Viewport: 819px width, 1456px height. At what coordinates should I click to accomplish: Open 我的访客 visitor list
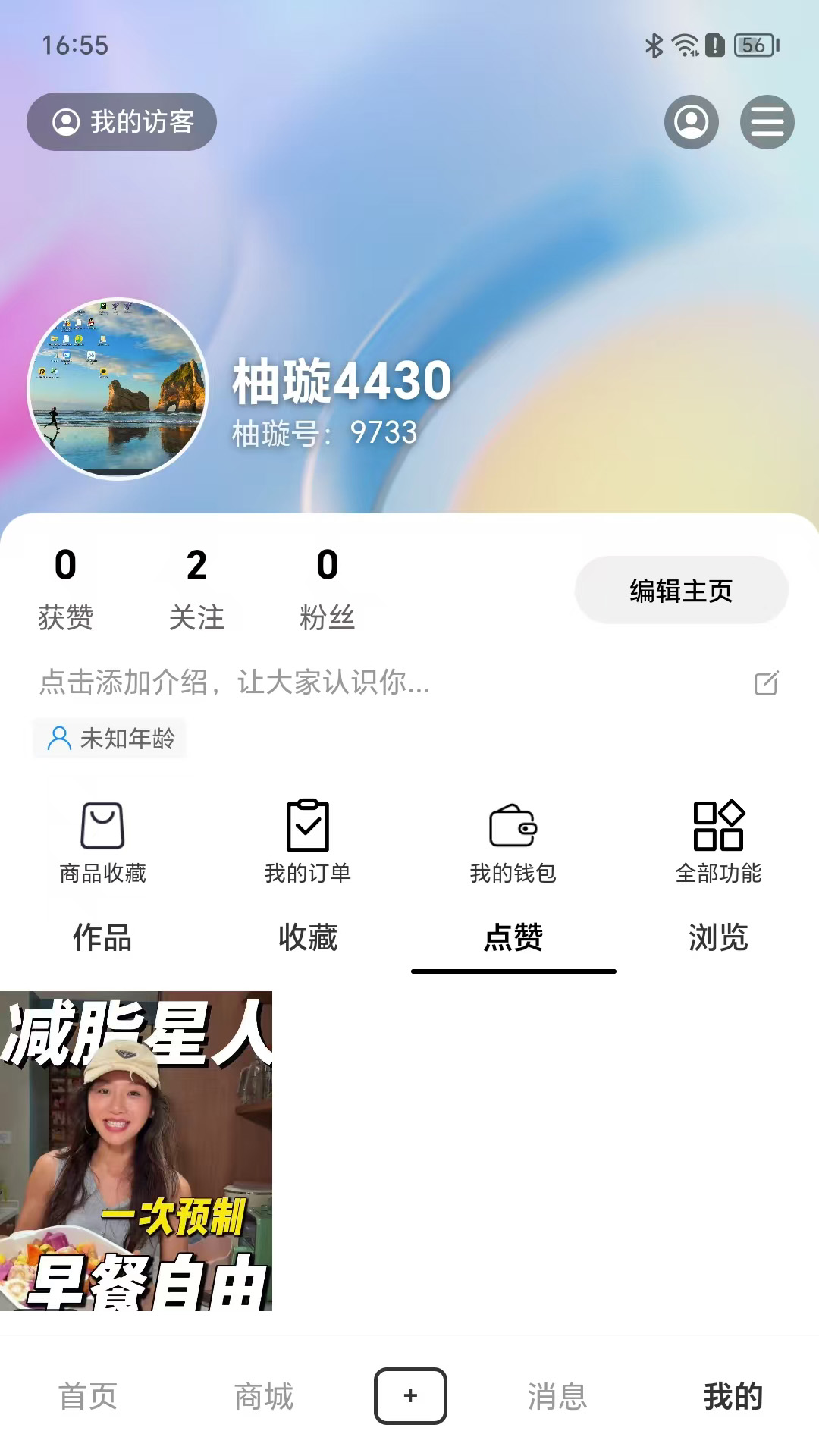coord(121,121)
